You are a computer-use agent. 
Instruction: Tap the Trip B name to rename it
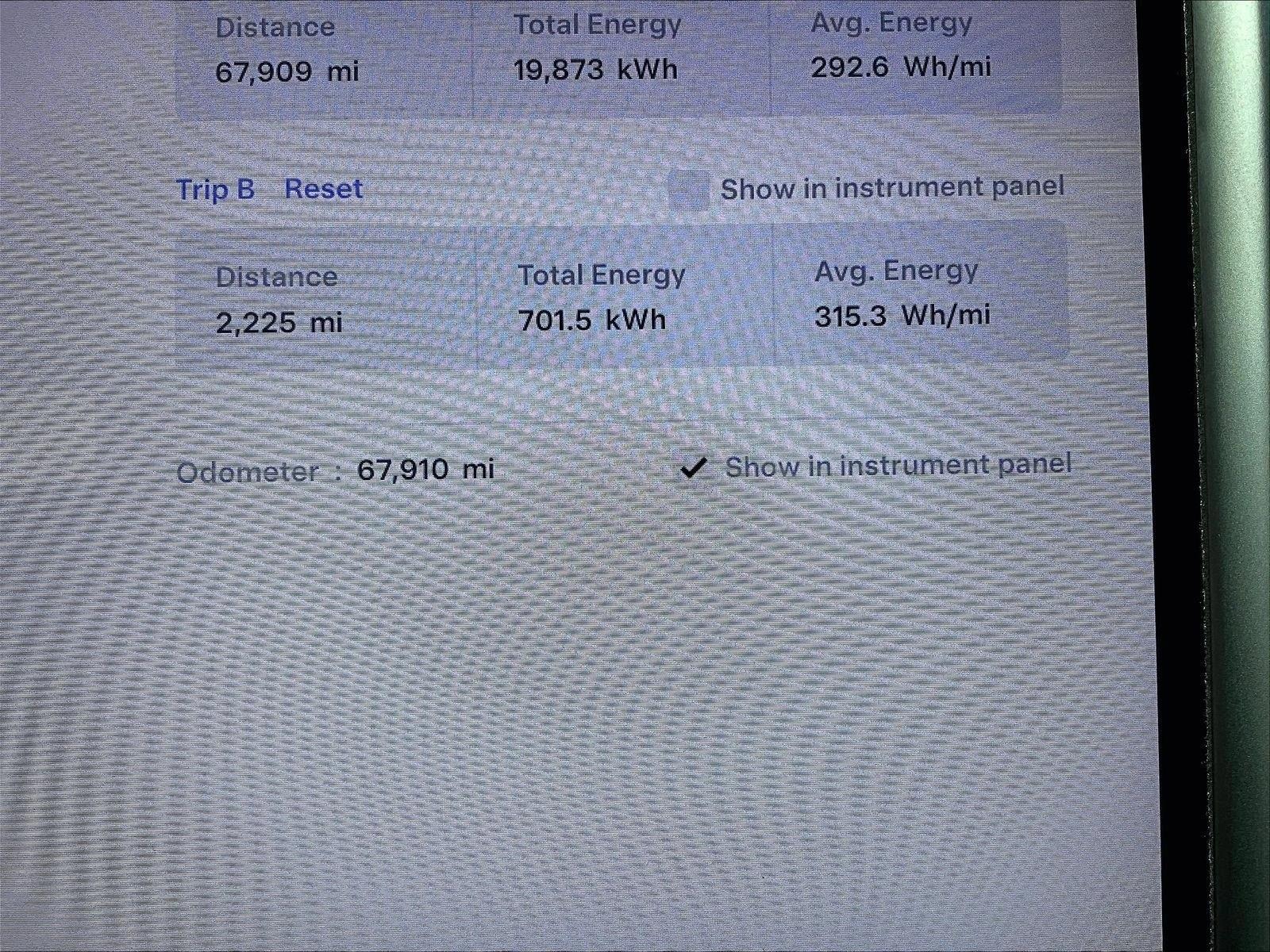pyautogui.click(x=215, y=190)
